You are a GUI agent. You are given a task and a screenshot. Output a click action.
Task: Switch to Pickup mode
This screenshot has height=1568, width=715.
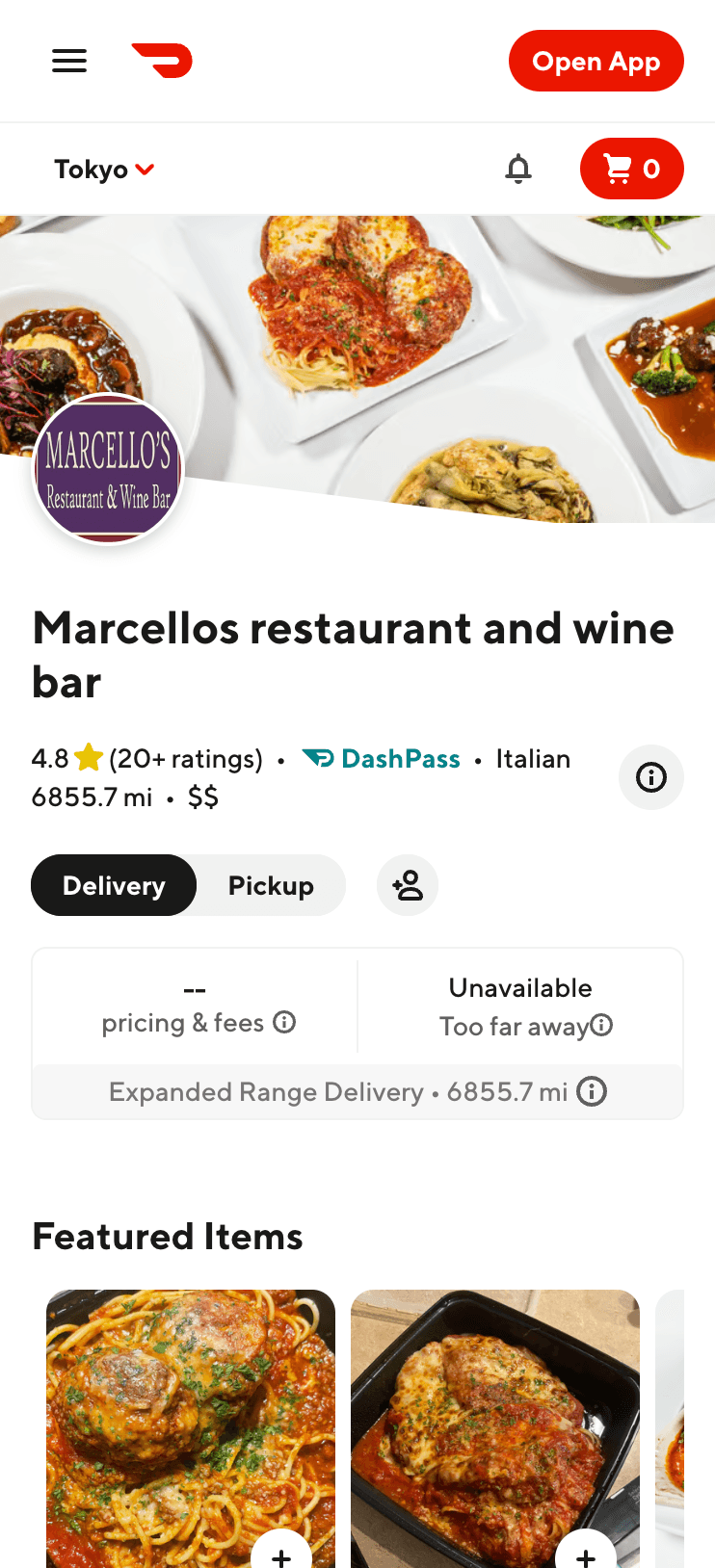[270, 884]
